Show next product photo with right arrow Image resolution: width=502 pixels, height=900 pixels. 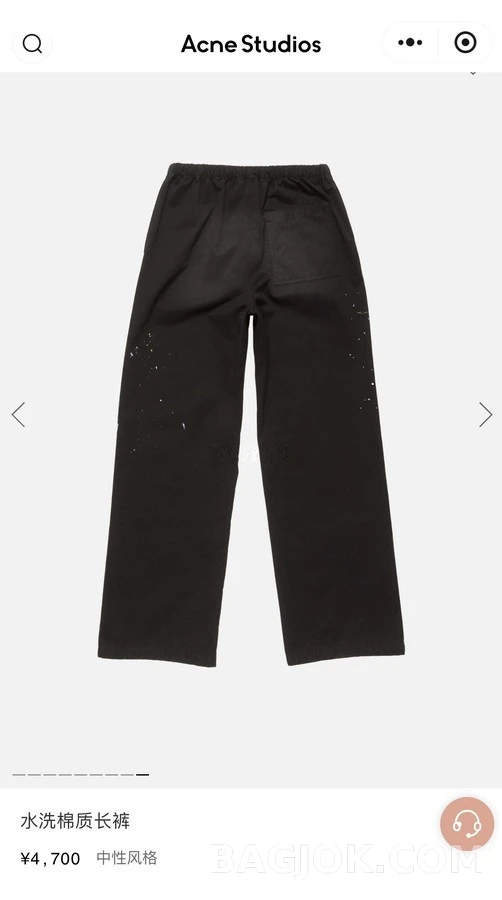[x=485, y=414]
